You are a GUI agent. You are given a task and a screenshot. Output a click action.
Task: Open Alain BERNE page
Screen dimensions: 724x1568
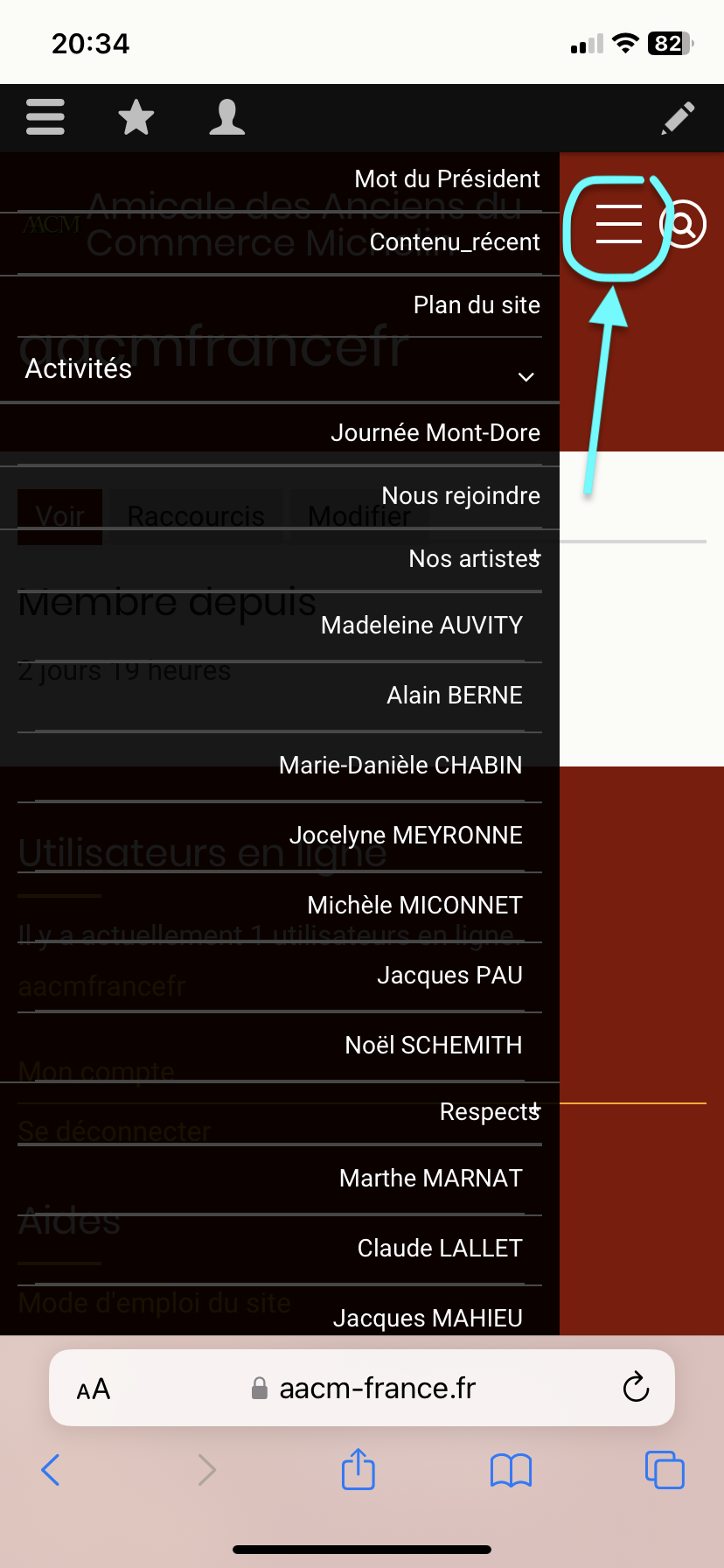point(455,696)
